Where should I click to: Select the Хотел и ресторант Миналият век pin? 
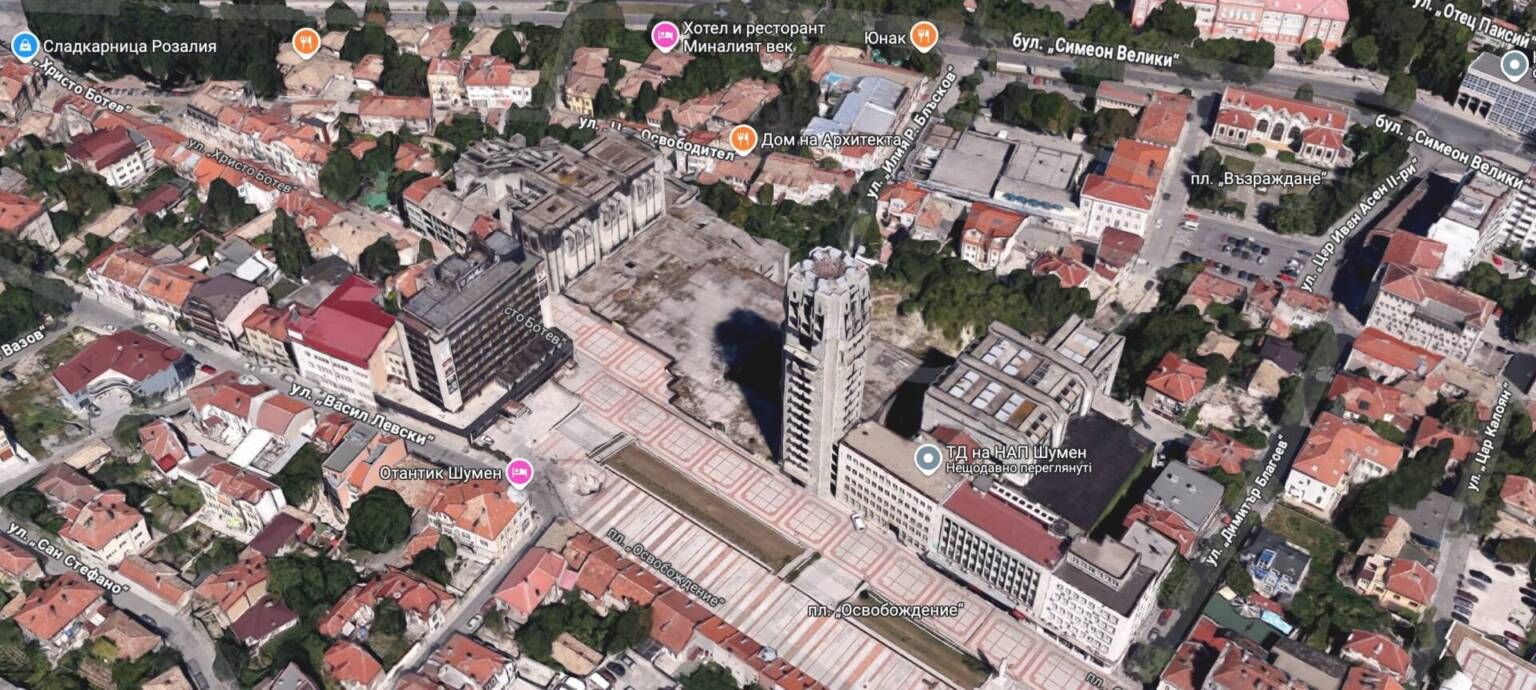[x=665, y=37]
